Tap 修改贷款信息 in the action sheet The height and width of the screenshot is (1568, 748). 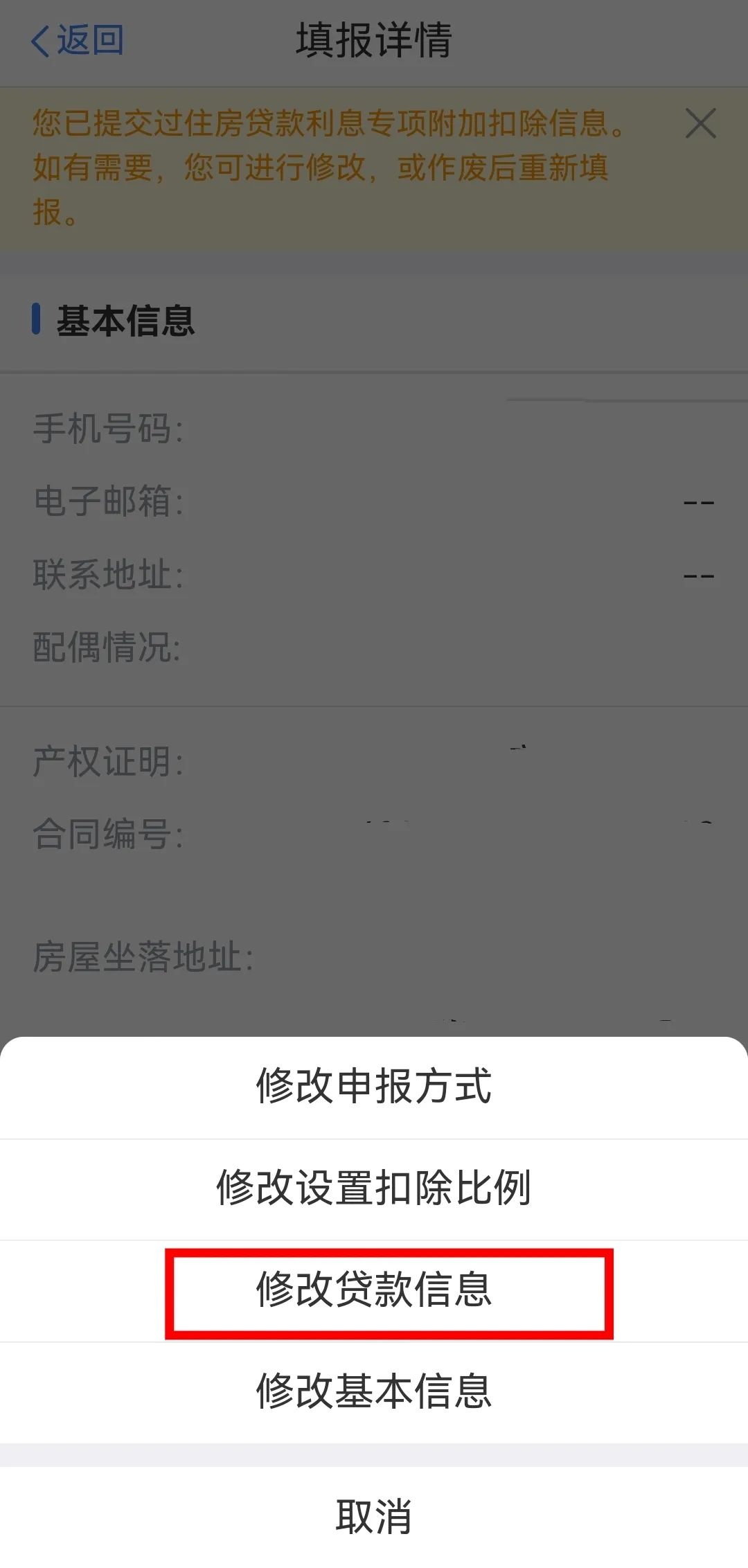coord(374,1291)
